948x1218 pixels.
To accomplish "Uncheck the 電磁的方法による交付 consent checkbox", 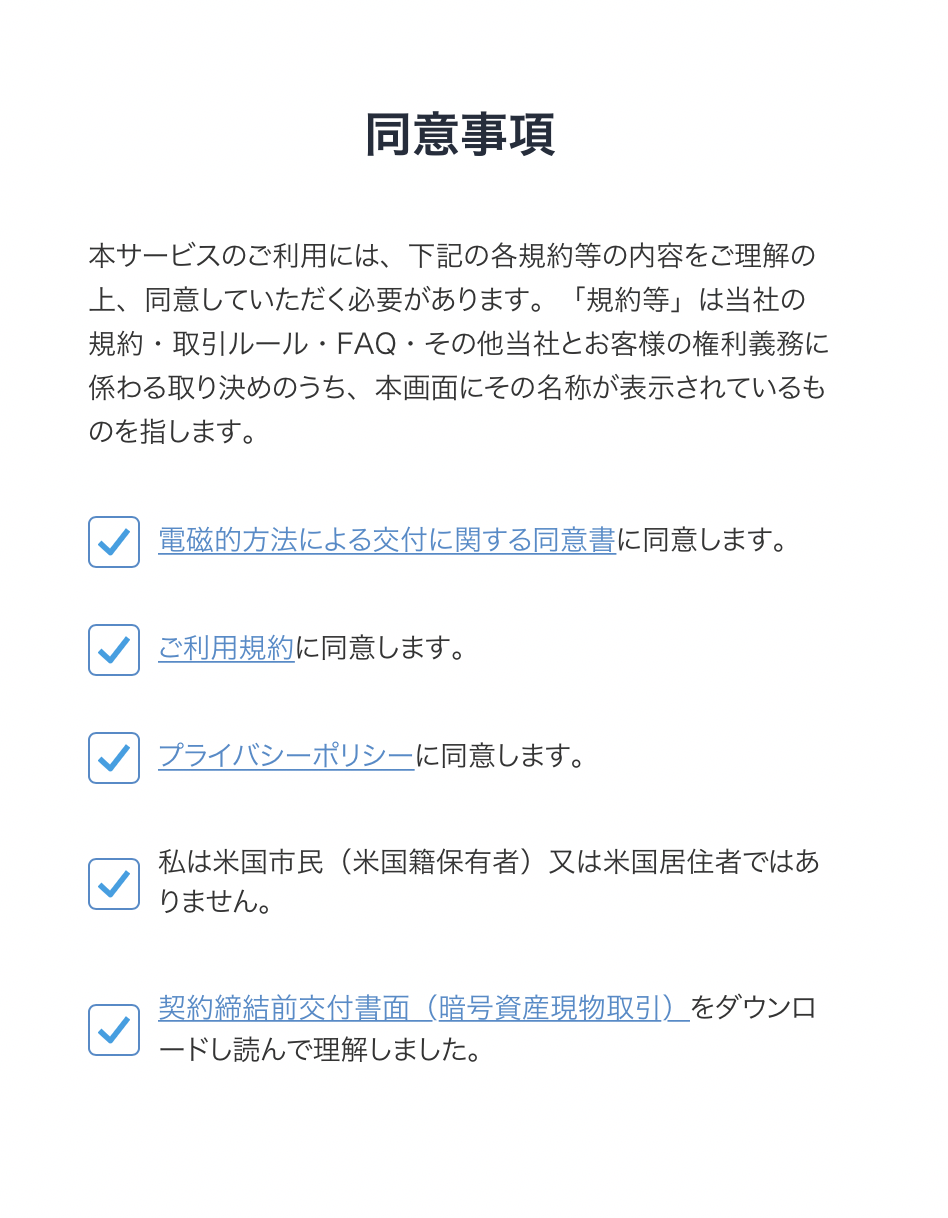I will 114,542.
